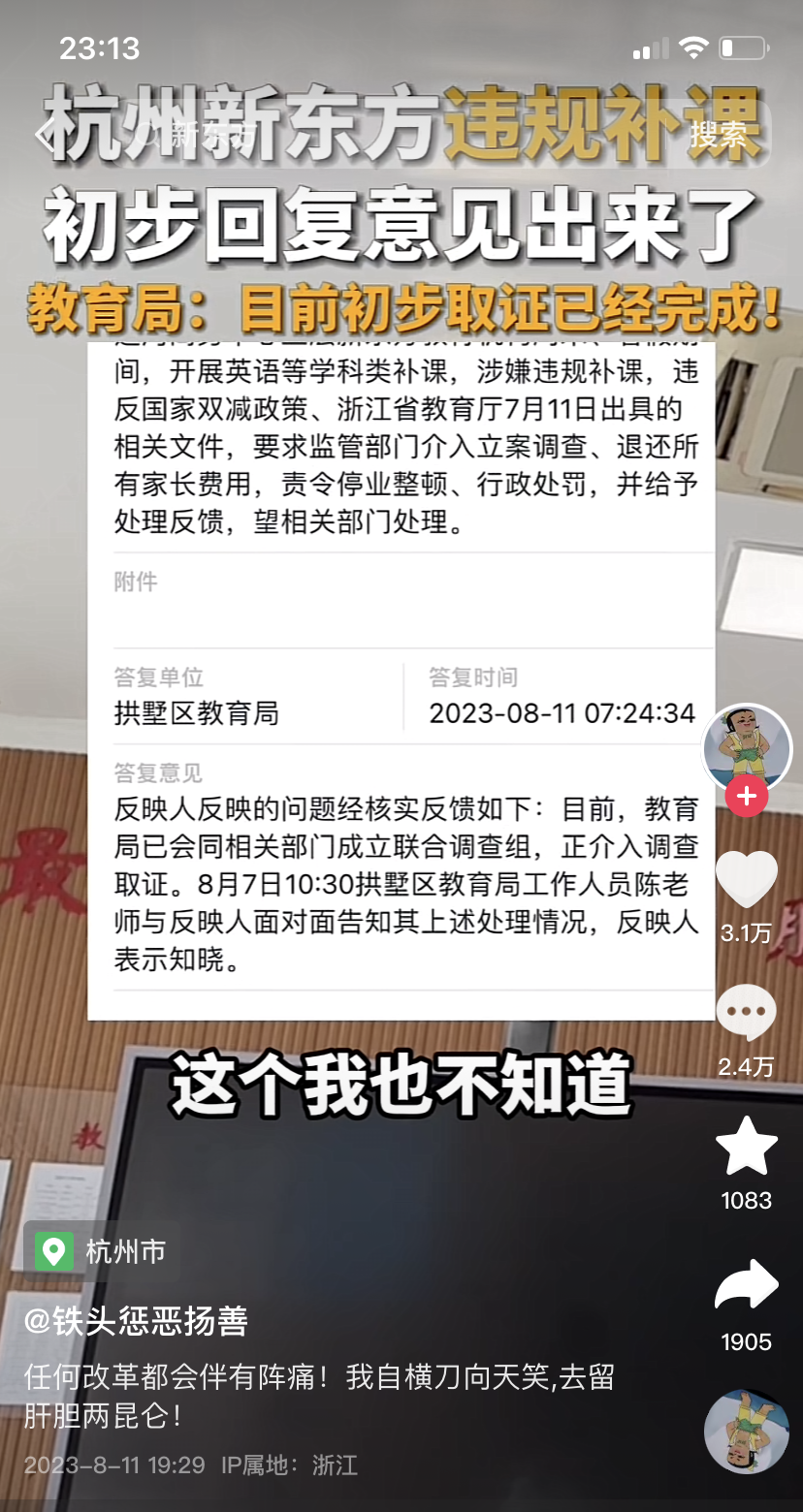Image resolution: width=803 pixels, height=1512 pixels.
Task: Like this video with the heart icon
Action: (x=746, y=879)
